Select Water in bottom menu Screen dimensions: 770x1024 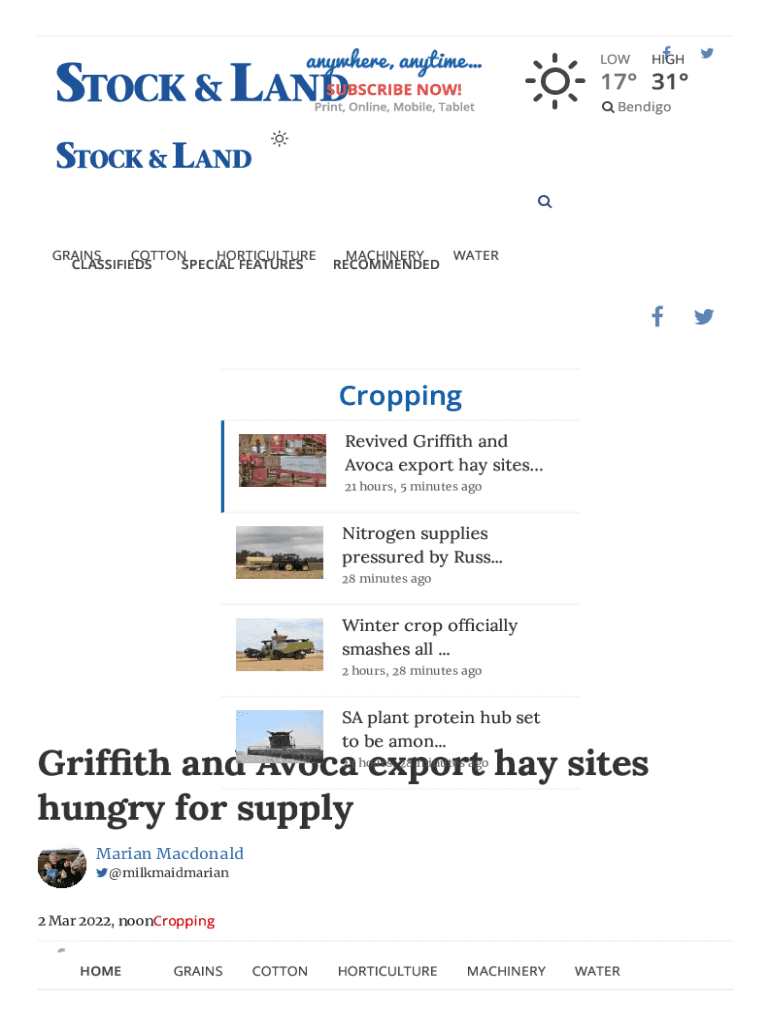pos(597,971)
